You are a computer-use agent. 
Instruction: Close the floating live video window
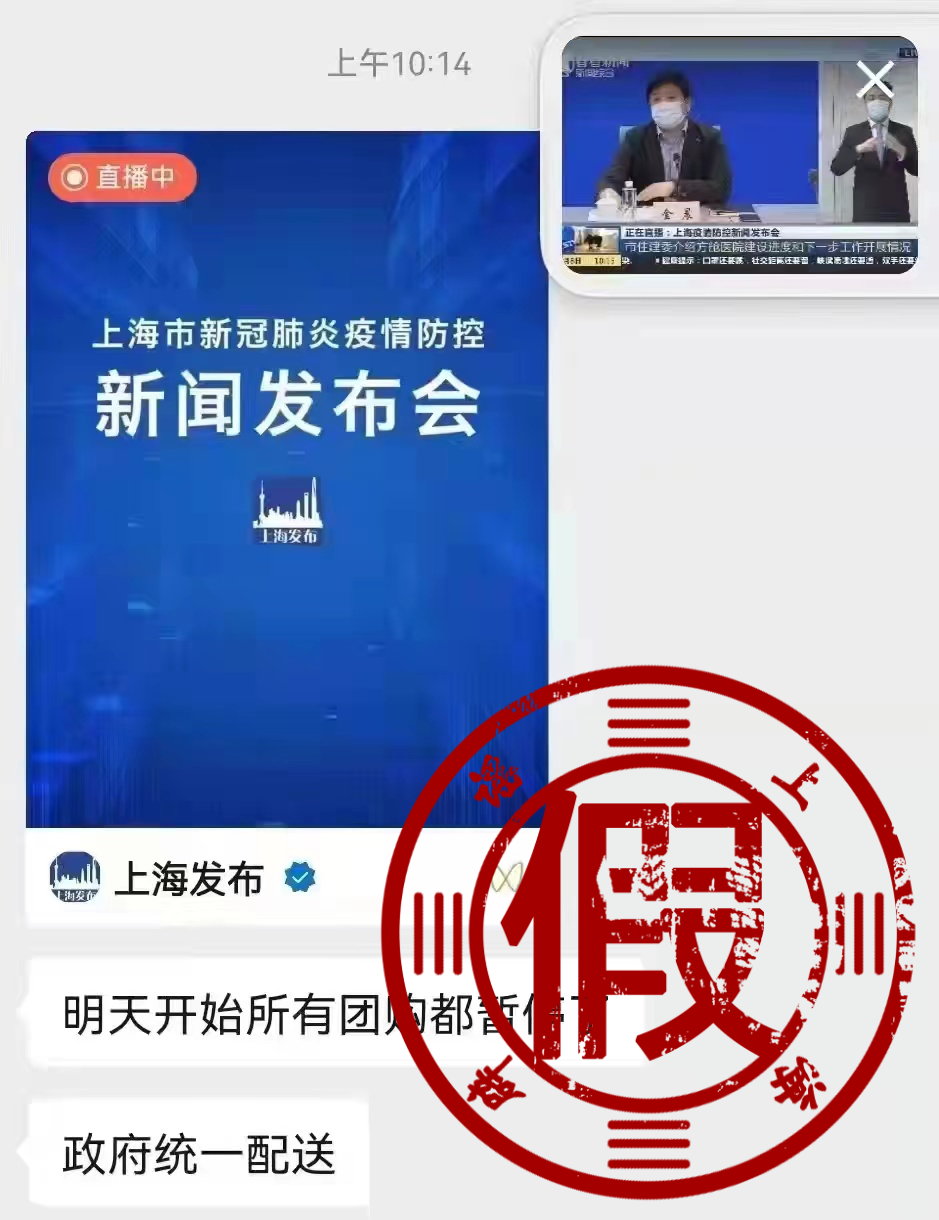pyautogui.click(x=875, y=80)
